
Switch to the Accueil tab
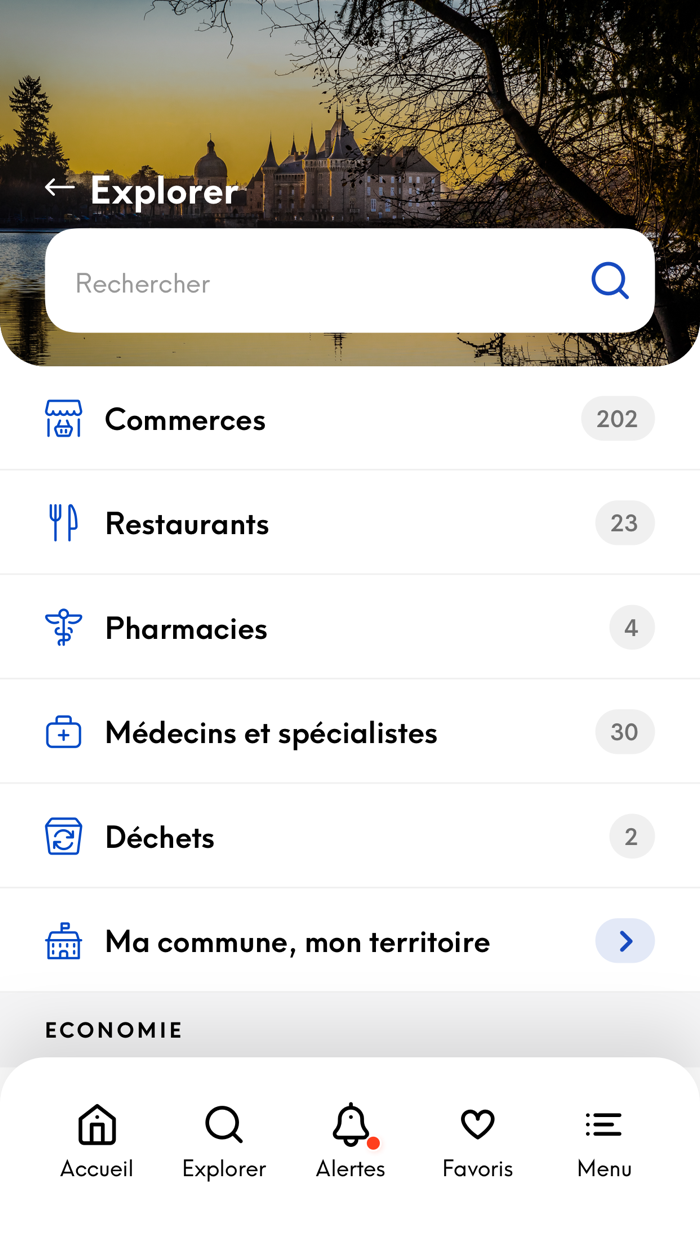tap(97, 1141)
